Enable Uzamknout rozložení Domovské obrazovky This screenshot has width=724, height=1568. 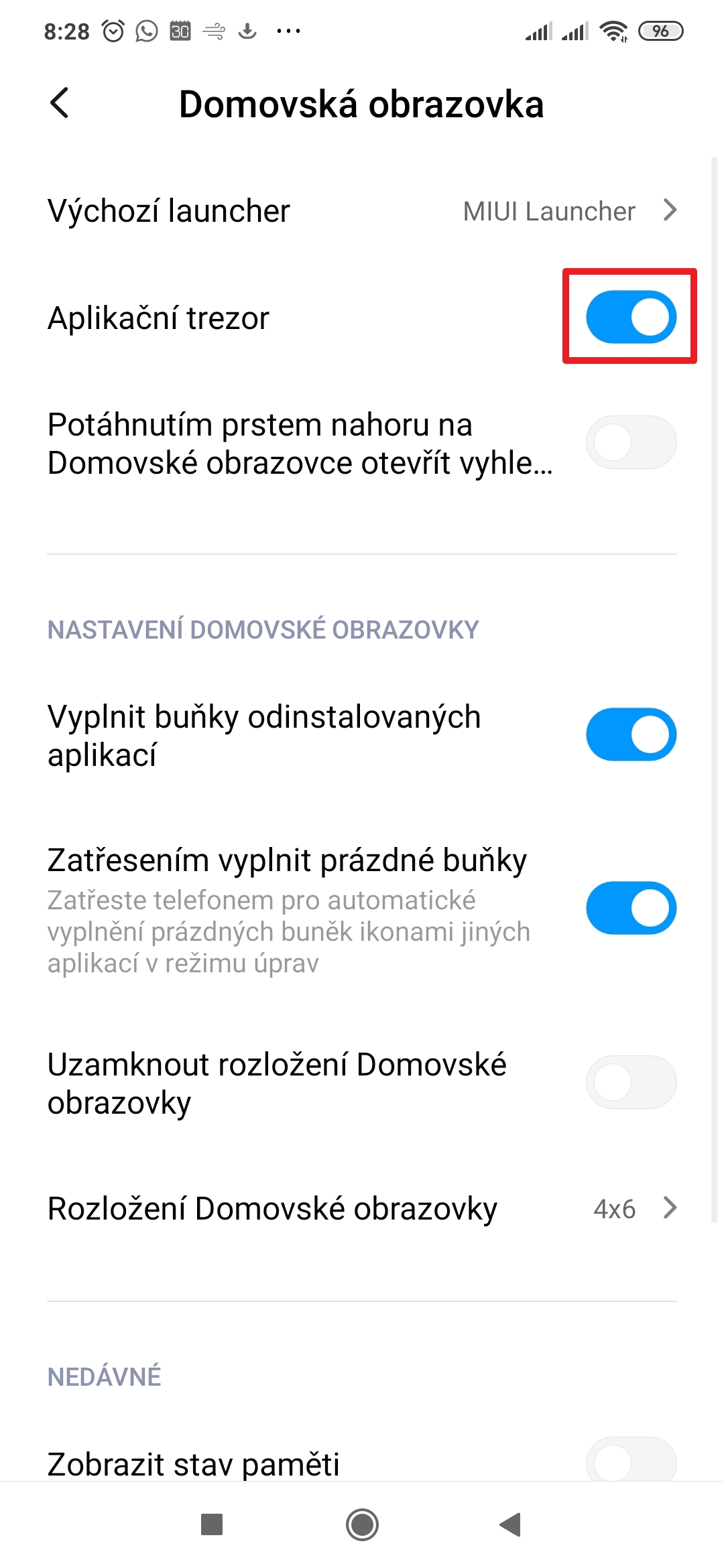631,1082
